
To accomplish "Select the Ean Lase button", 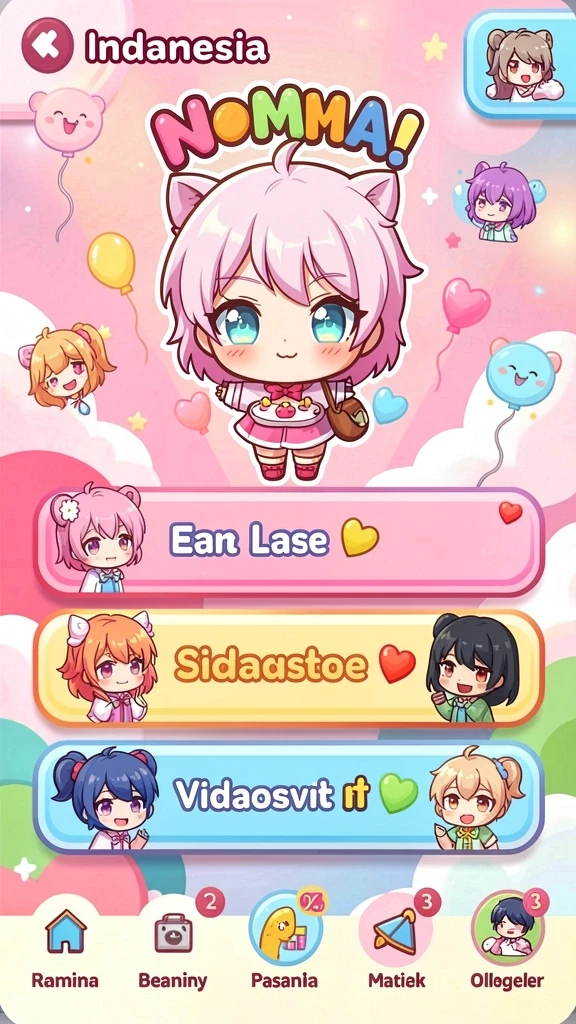I will coord(289,541).
